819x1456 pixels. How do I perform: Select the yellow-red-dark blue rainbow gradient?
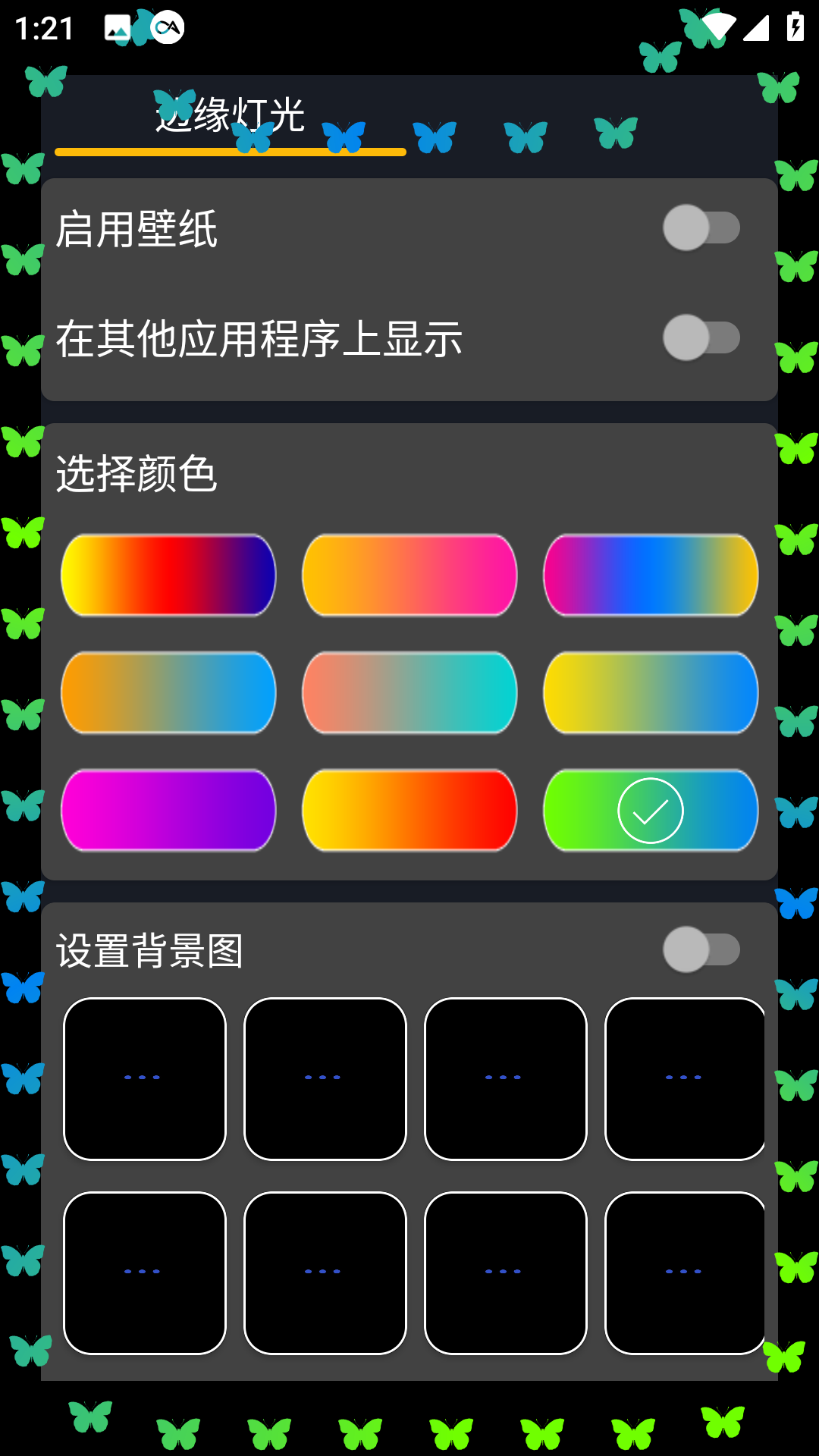(168, 575)
